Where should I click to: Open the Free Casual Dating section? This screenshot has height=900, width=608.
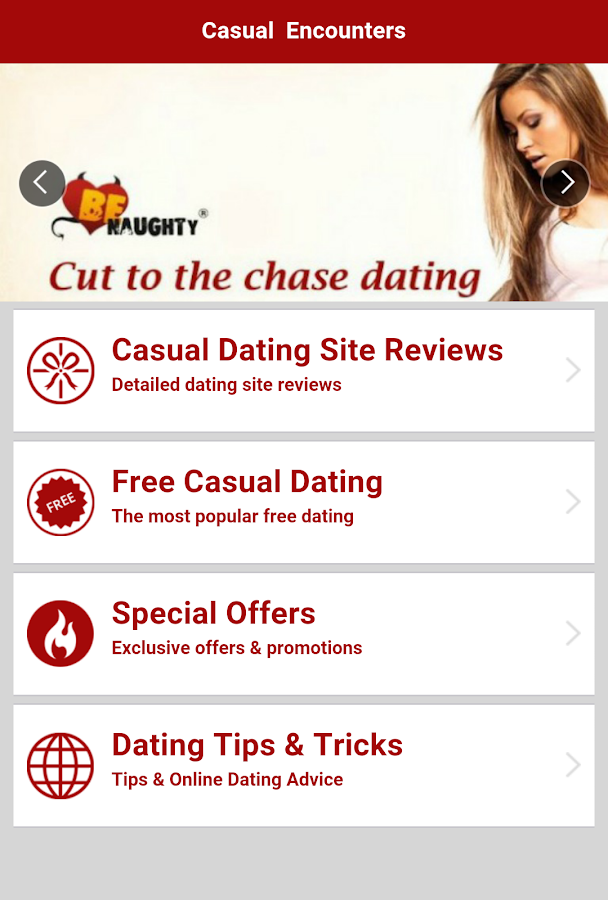click(304, 502)
